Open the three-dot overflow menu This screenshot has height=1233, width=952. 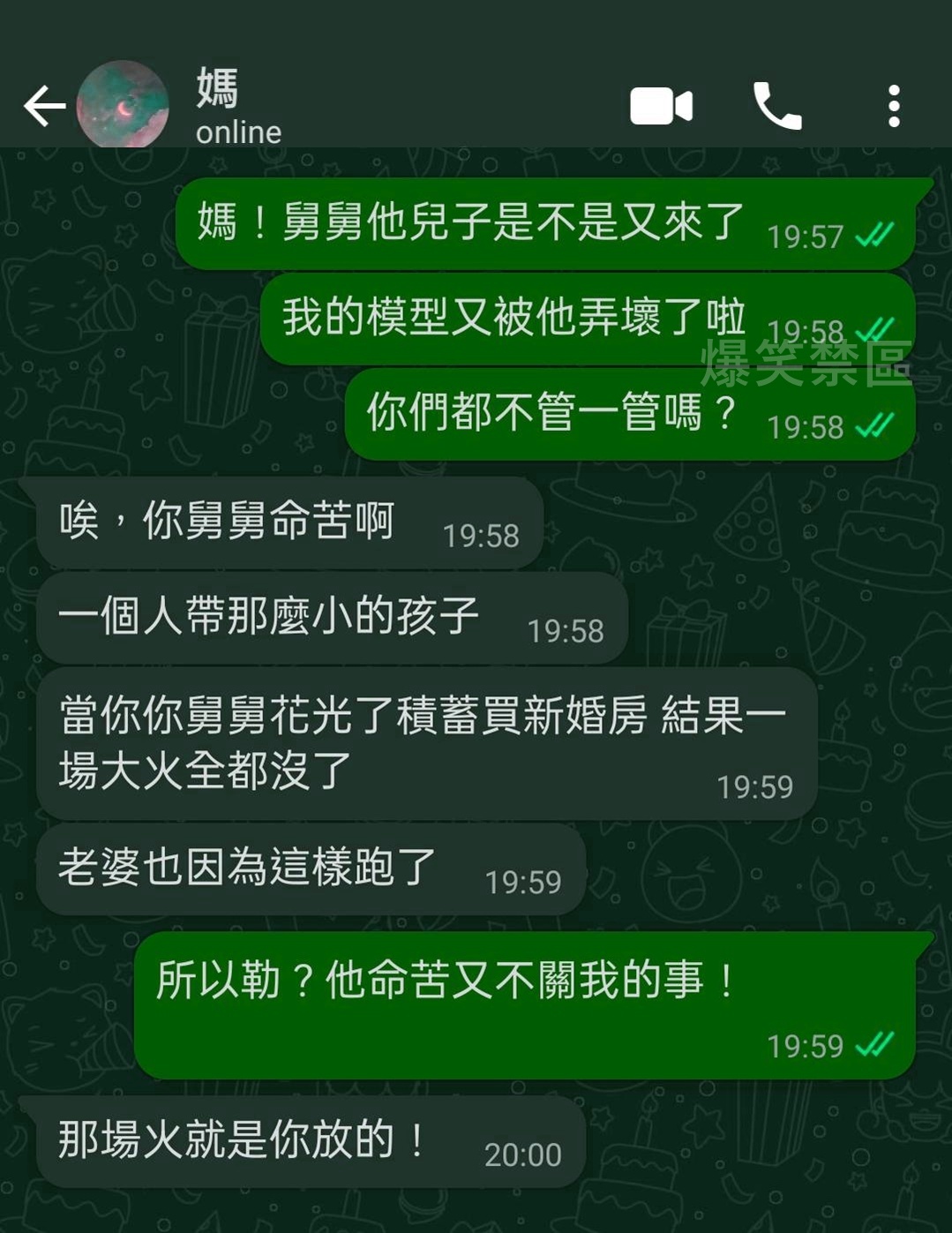[x=894, y=107]
